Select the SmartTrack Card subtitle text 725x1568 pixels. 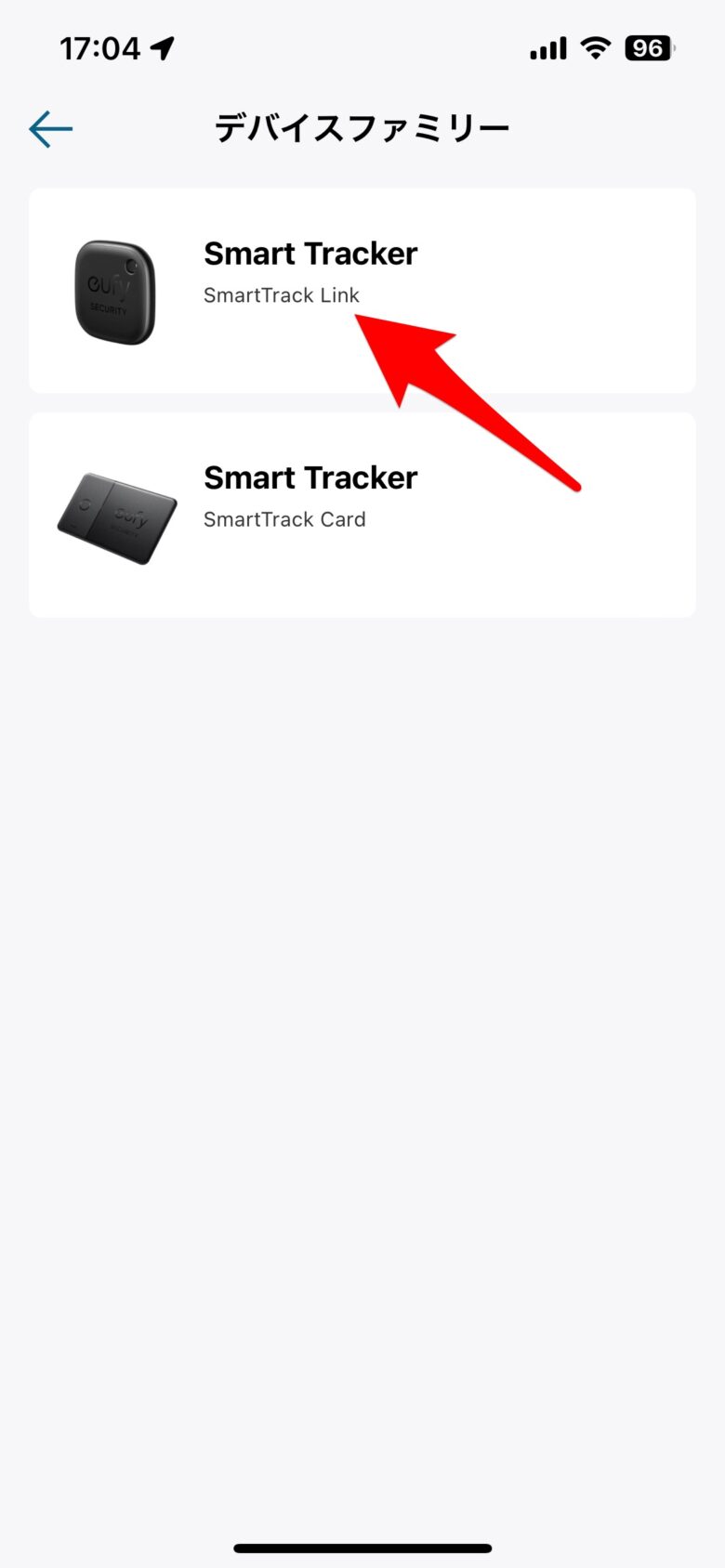(284, 519)
